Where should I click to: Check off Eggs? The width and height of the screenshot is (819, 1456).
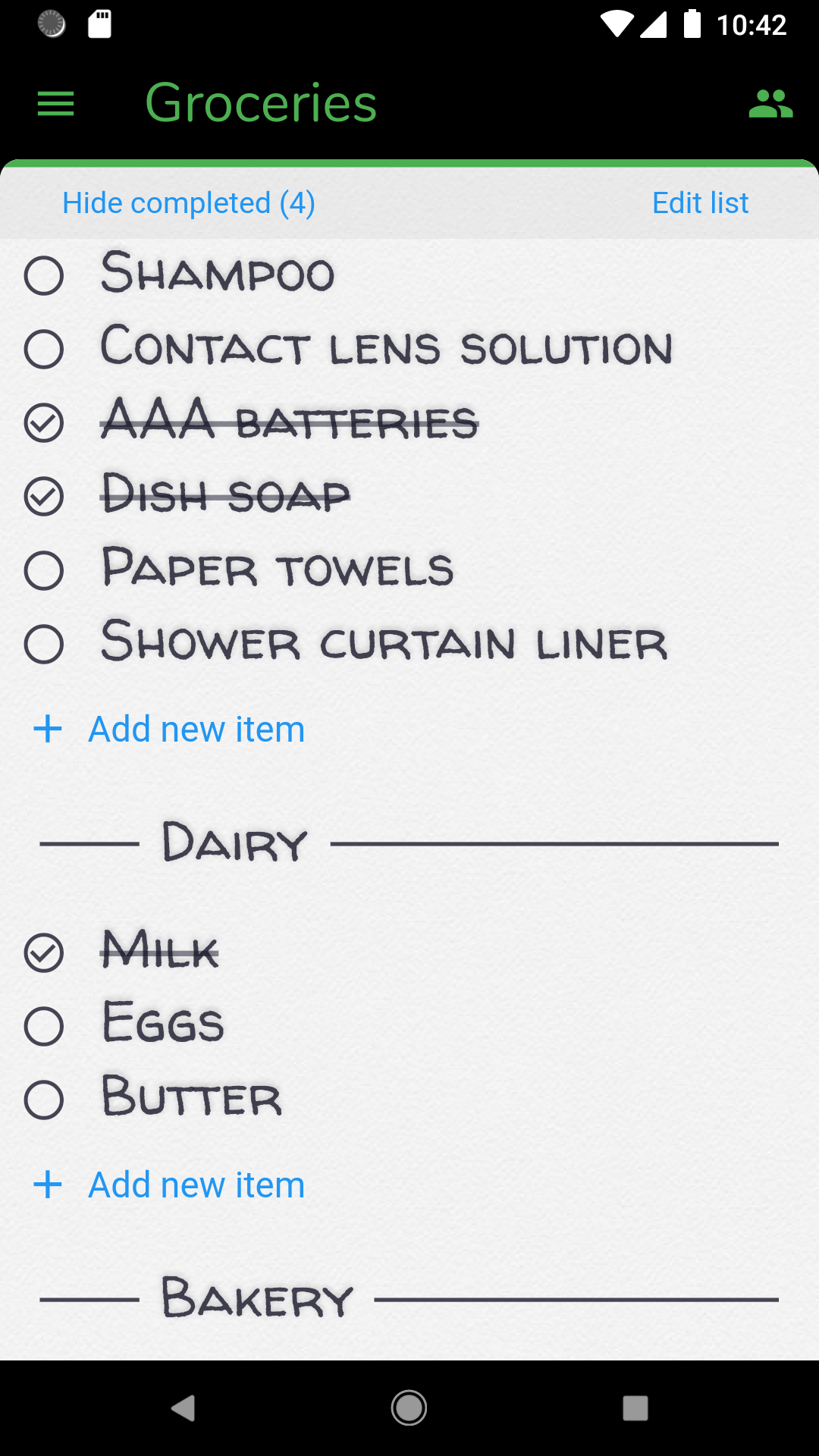(44, 1026)
